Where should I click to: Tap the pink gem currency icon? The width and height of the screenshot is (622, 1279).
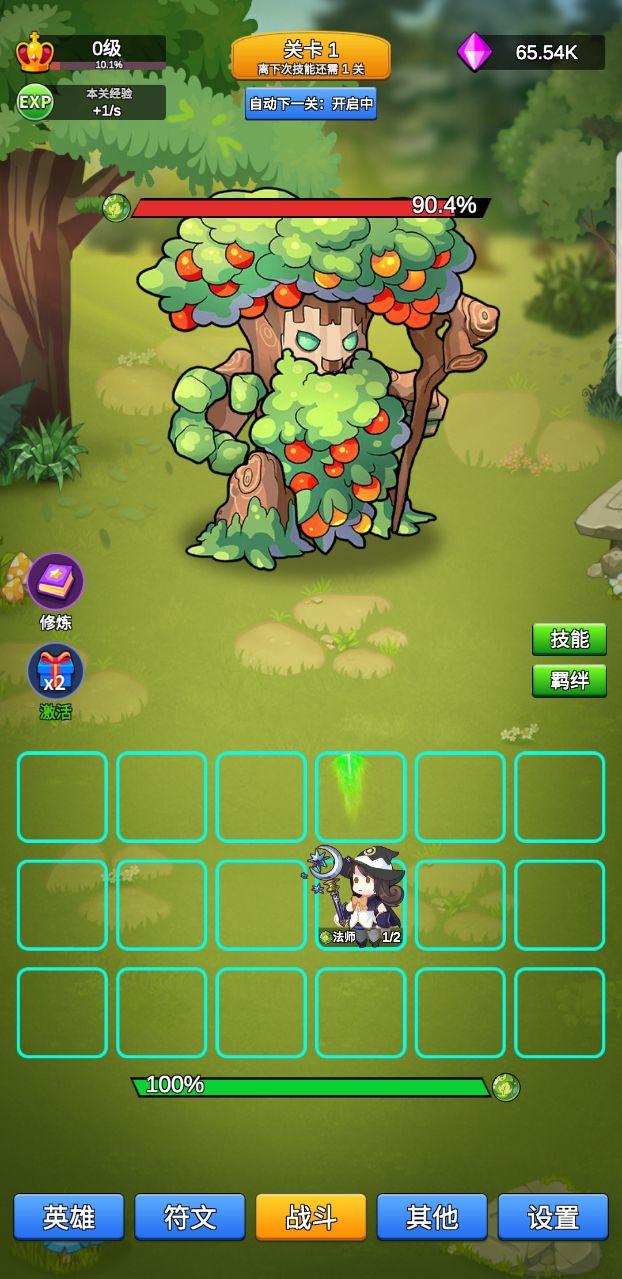coord(475,52)
